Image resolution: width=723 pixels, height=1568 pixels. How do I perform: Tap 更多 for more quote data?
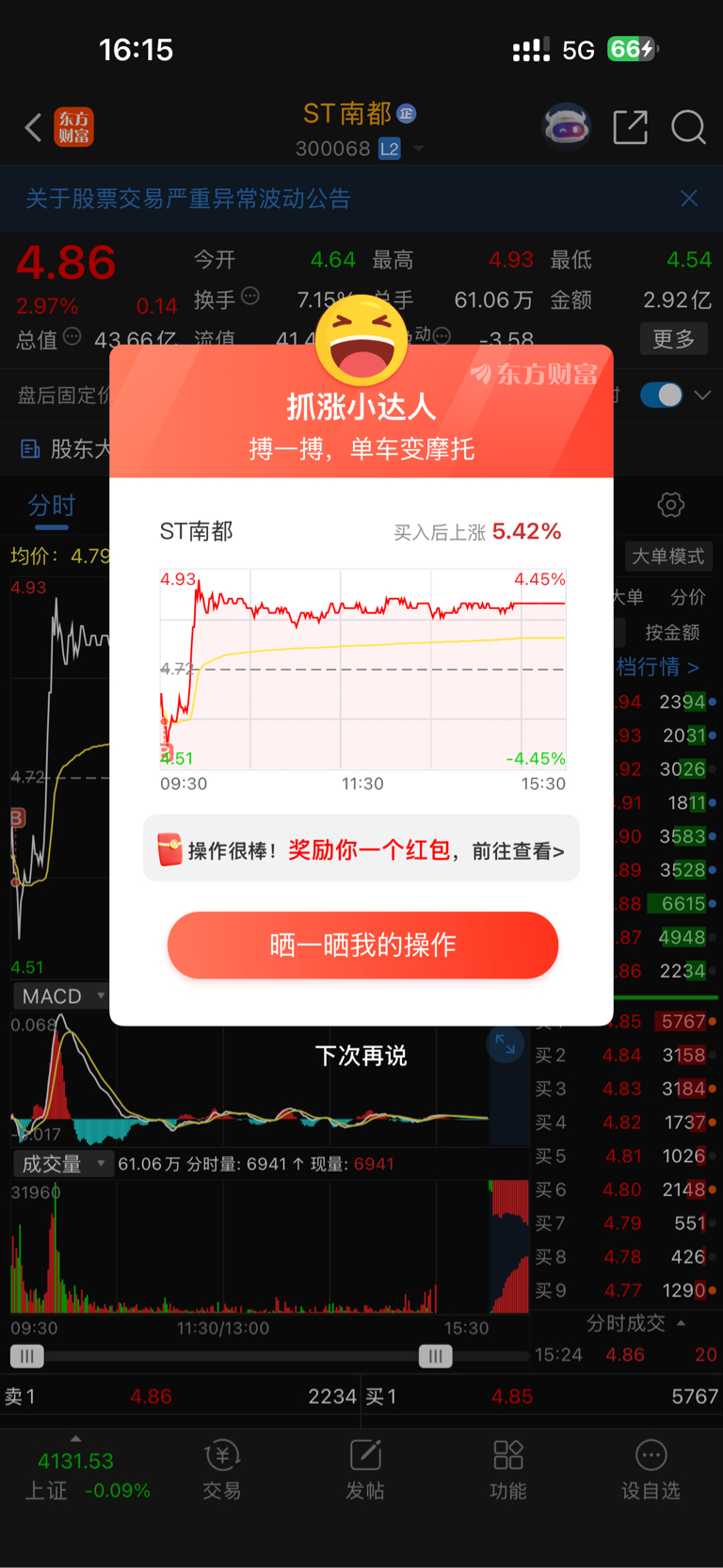674,339
